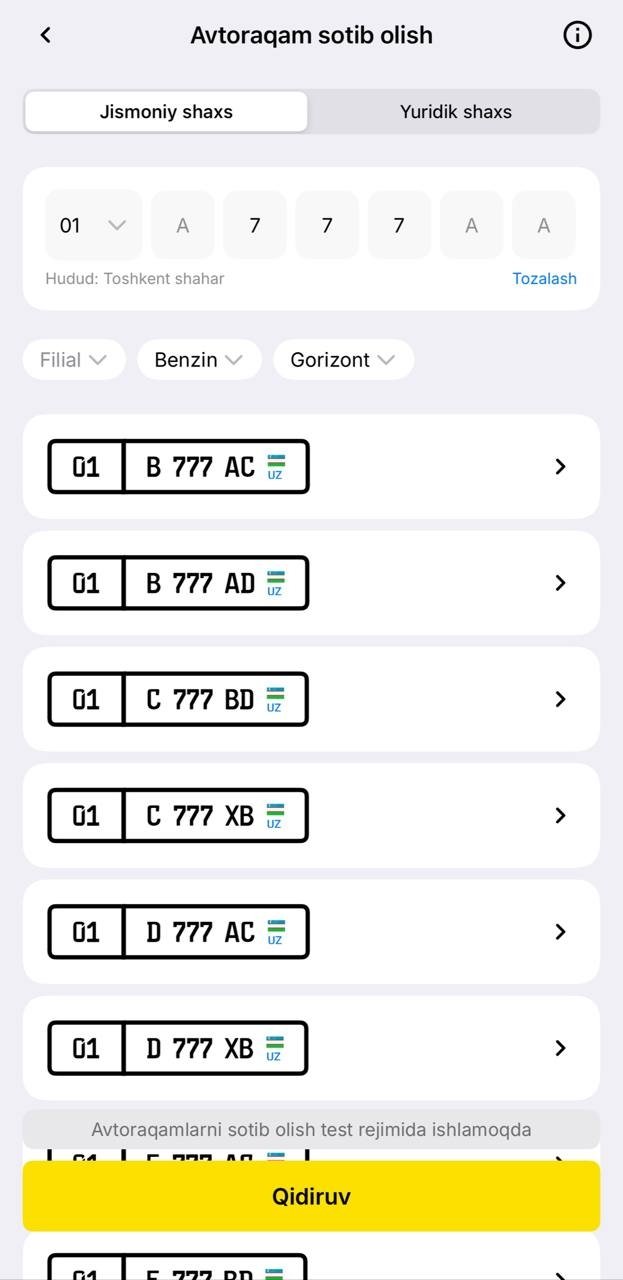Viewport: 623px width, 1280px height.
Task: Tap Tozalash to clear the plate fields
Action: click(544, 279)
